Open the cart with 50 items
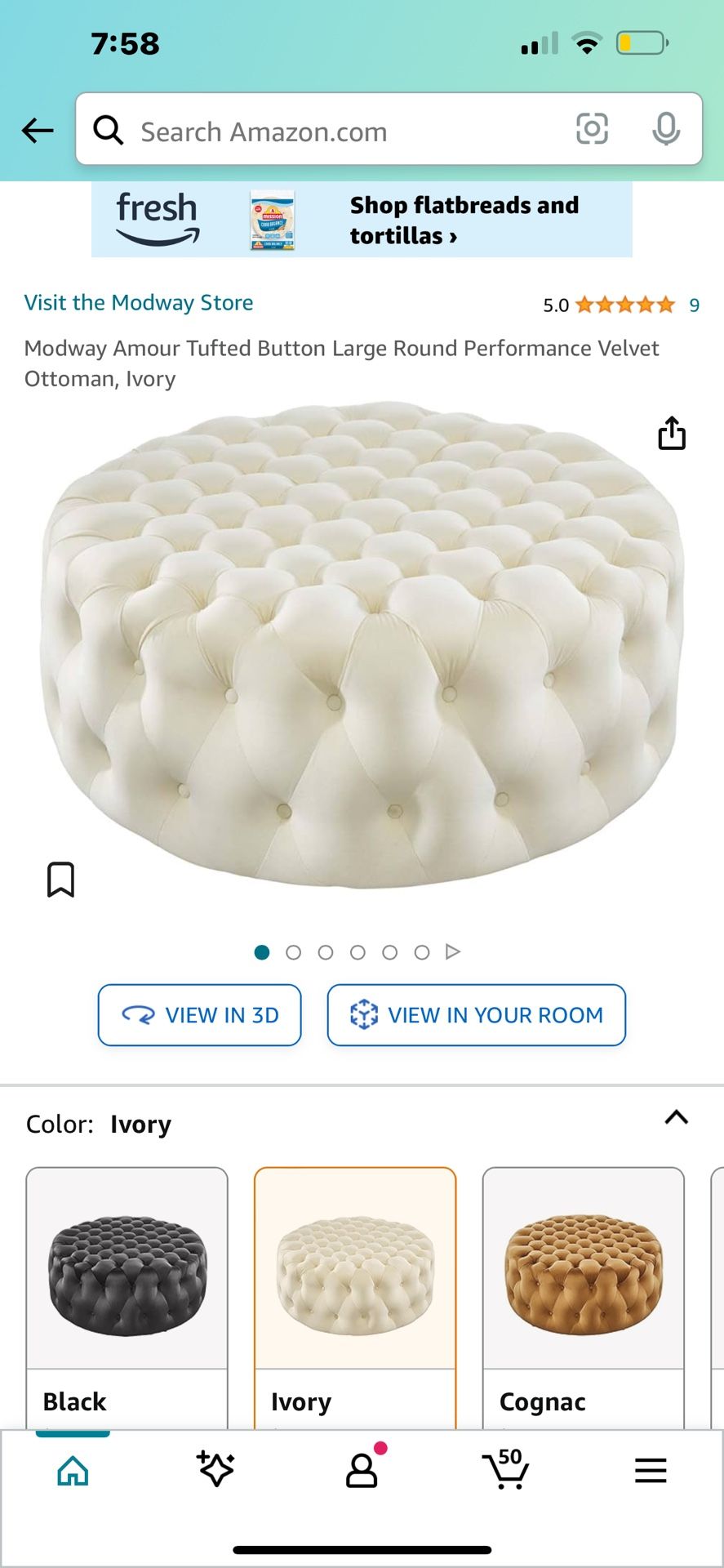724x1568 pixels. [x=506, y=1471]
